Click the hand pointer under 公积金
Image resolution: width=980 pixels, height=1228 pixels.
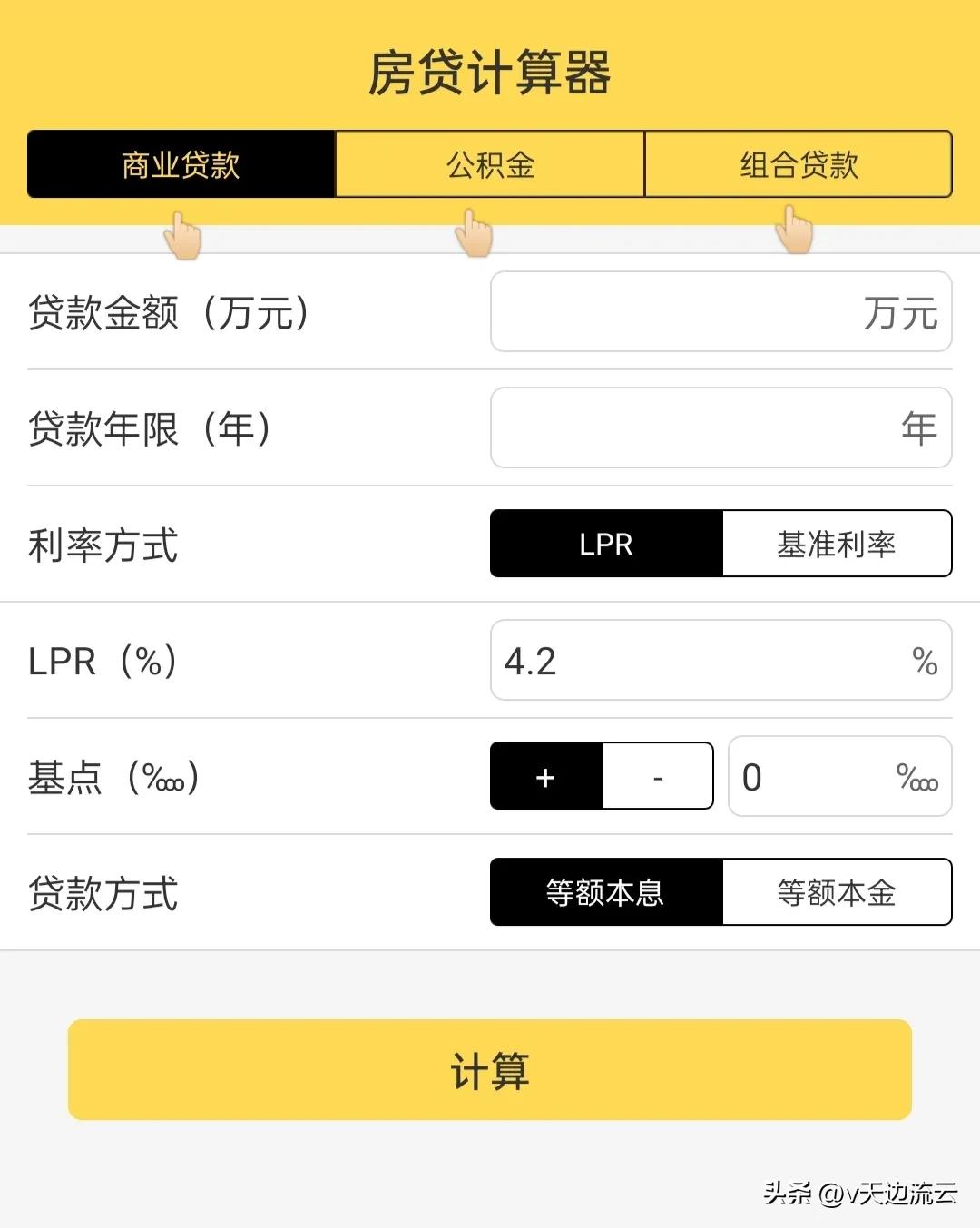(474, 234)
